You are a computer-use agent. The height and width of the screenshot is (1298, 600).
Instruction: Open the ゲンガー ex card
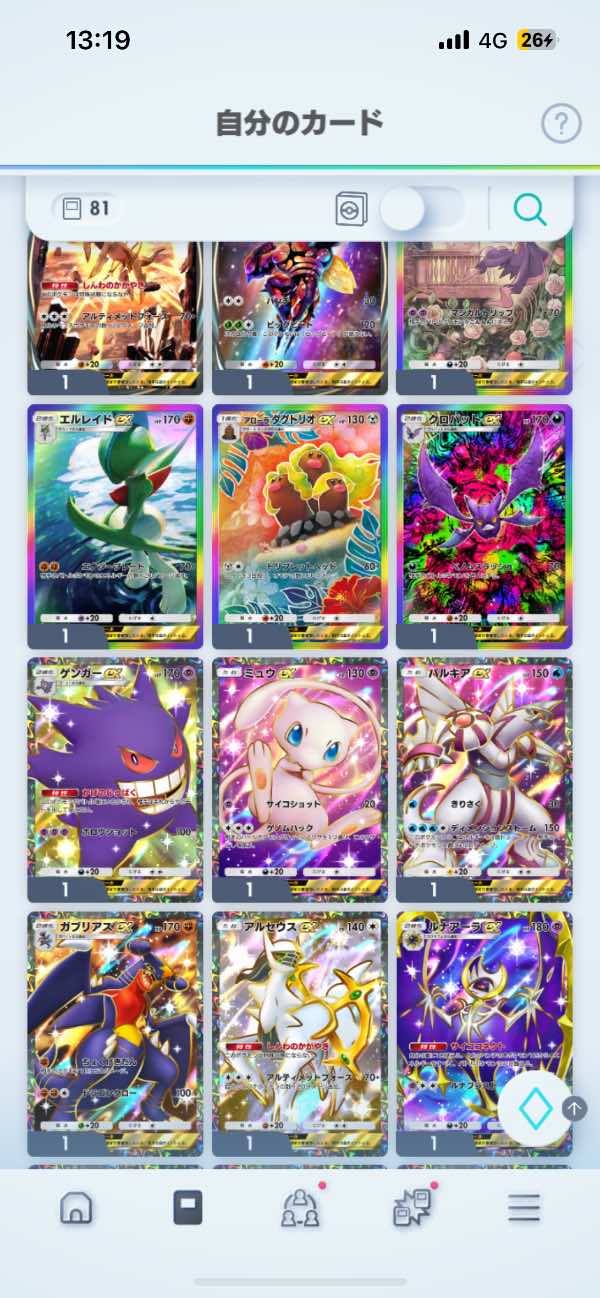pyautogui.click(x=115, y=778)
